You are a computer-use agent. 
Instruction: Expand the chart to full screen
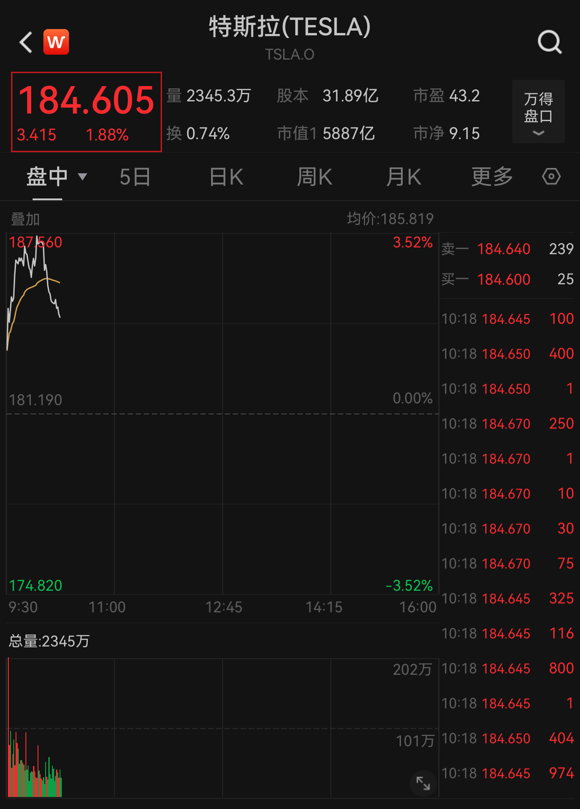pyautogui.click(x=423, y=784)
